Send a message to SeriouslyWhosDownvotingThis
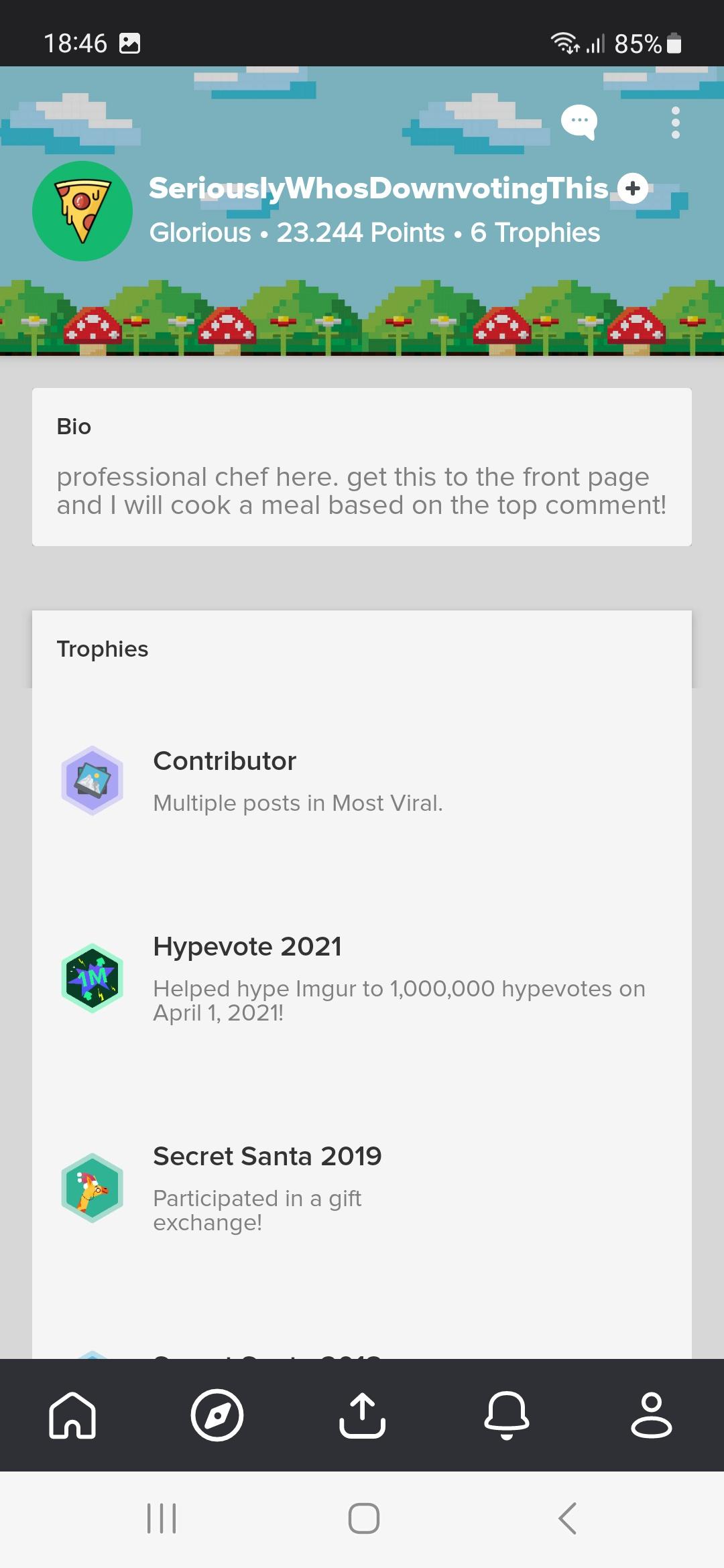Screen dimensions: 724x1568 click(x=579, y=122)
